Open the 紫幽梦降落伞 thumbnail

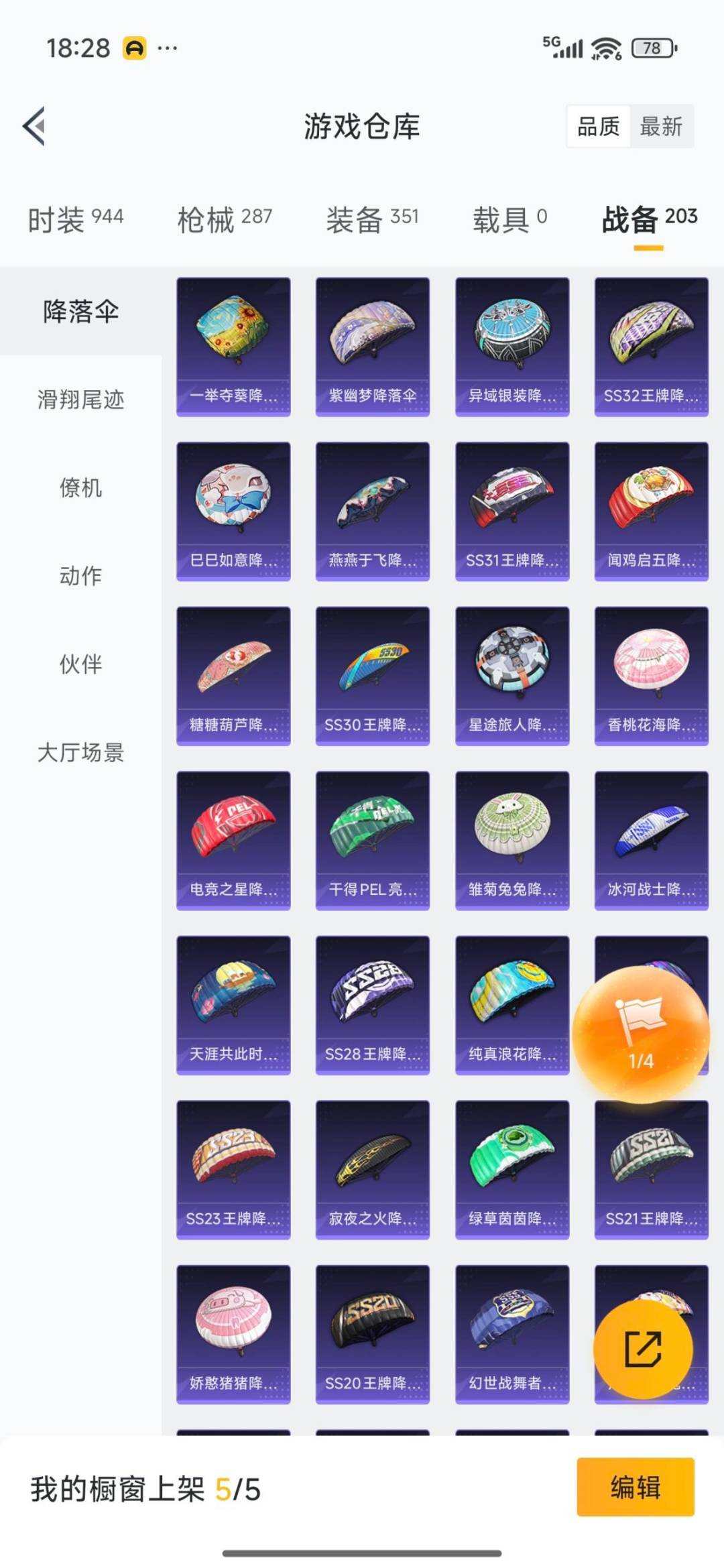point(371,345)
